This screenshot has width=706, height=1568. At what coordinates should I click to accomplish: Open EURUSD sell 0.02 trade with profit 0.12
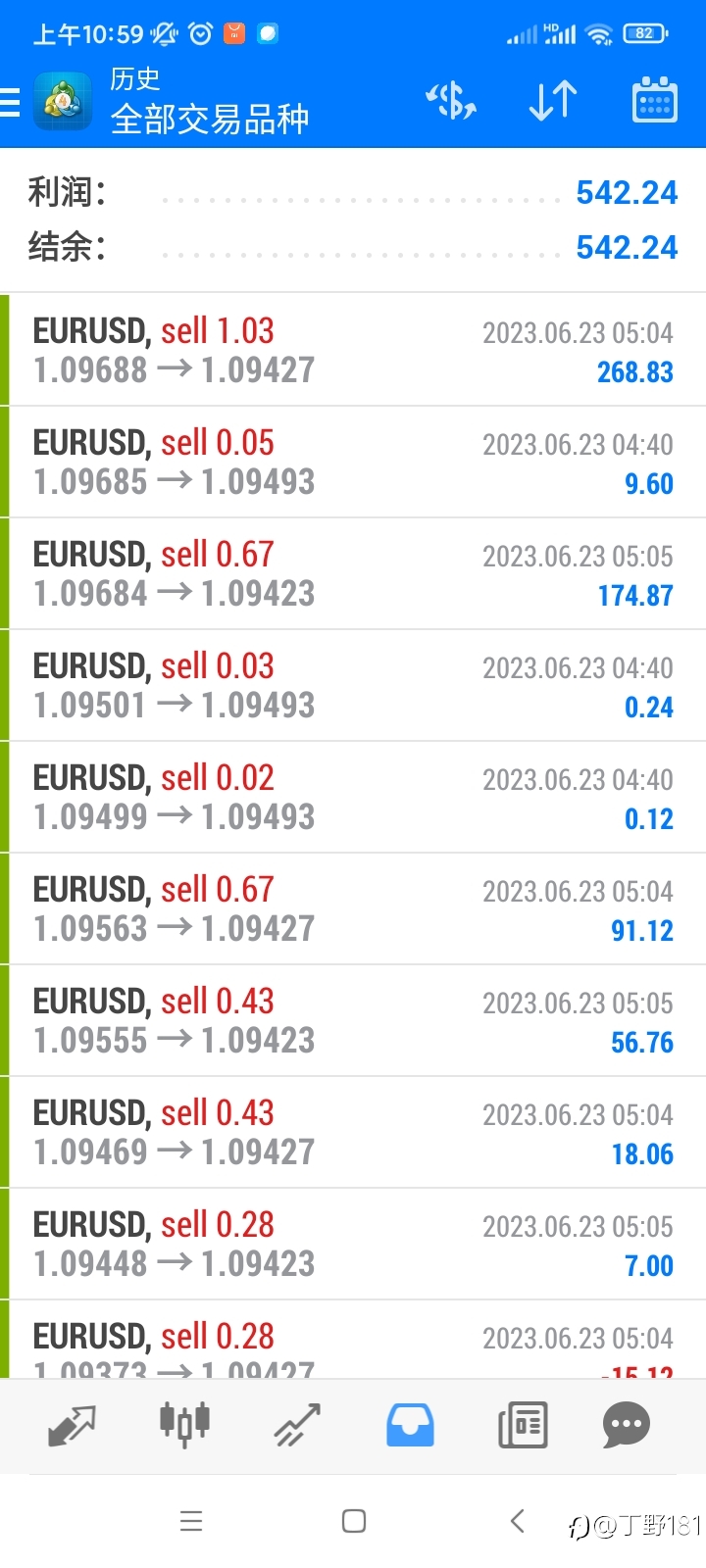click(353, 797)
